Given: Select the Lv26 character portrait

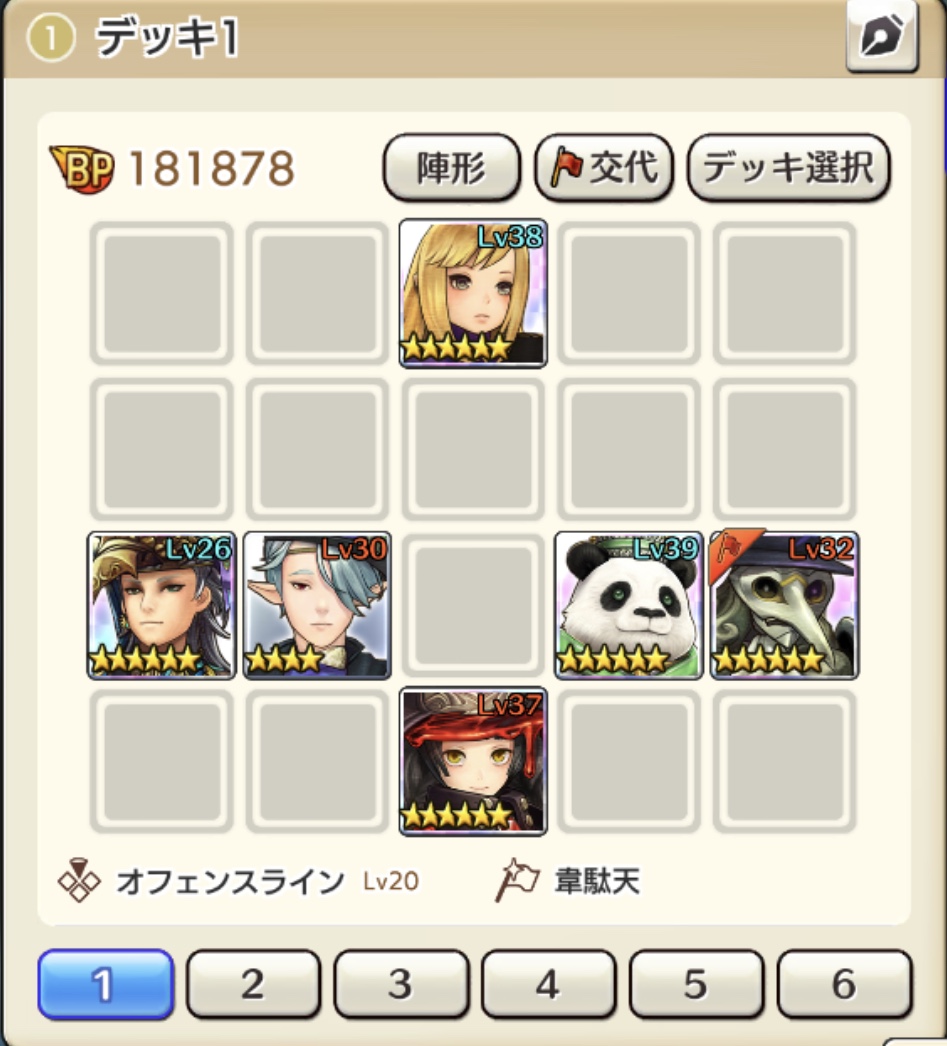Looking at the screenshot, I should (x=162, y=606).
